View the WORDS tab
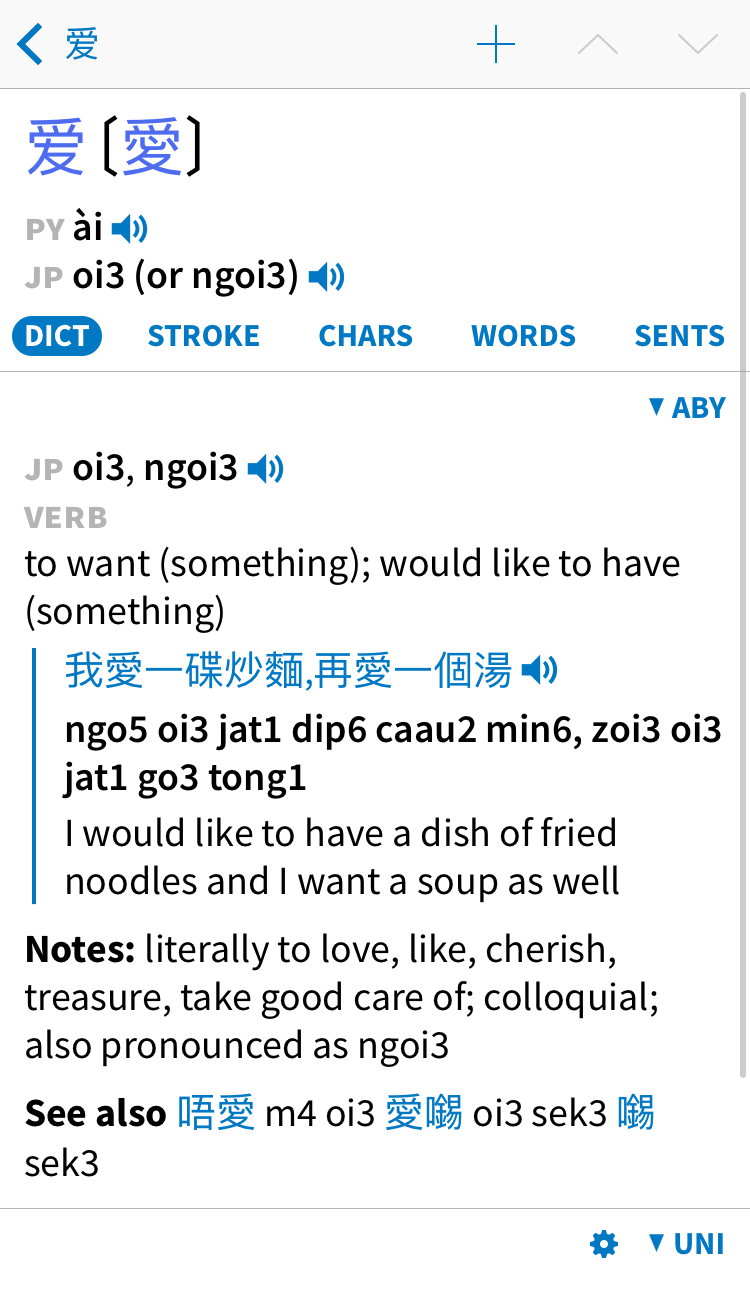 523,336
